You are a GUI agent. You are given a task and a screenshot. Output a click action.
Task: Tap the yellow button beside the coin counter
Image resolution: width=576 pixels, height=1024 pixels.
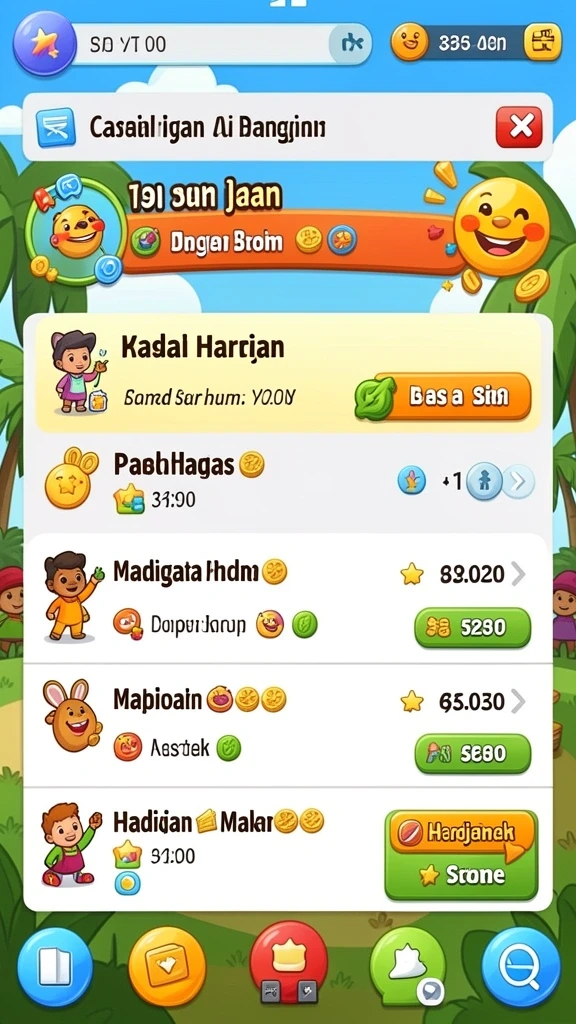(x=543, y=42)
